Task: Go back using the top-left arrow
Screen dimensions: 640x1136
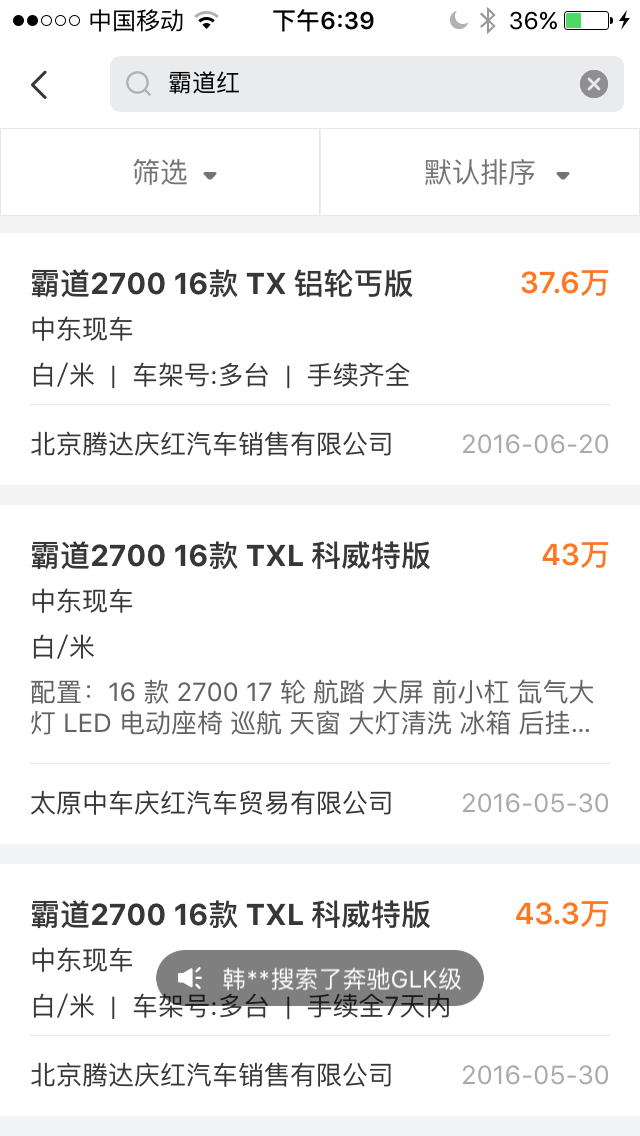Action: coord(39,85)
